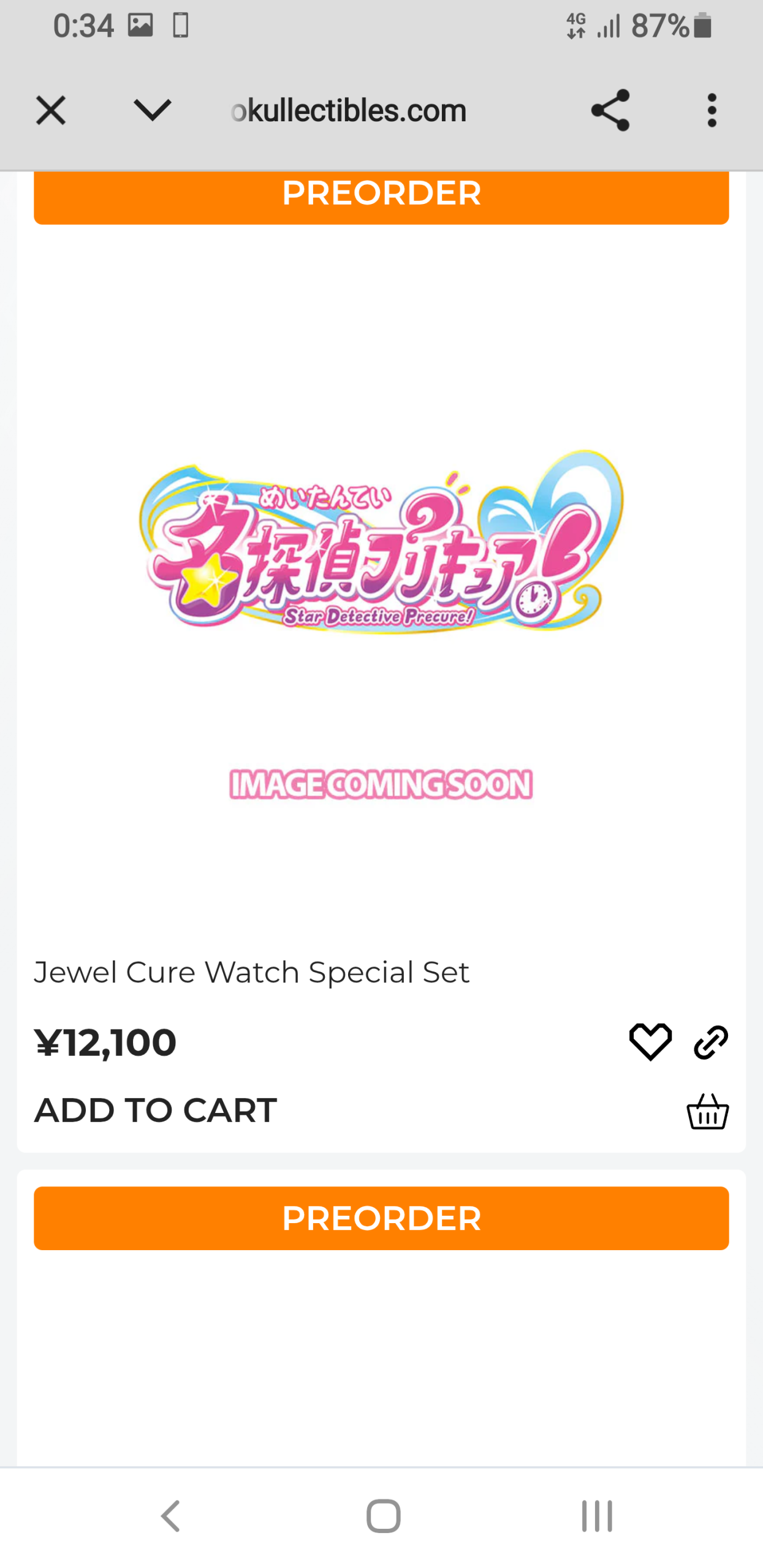The image size is (763, 1568).
Task: Copy link for Jewel Cure Watch Special Set
Action: (711, 1042)
